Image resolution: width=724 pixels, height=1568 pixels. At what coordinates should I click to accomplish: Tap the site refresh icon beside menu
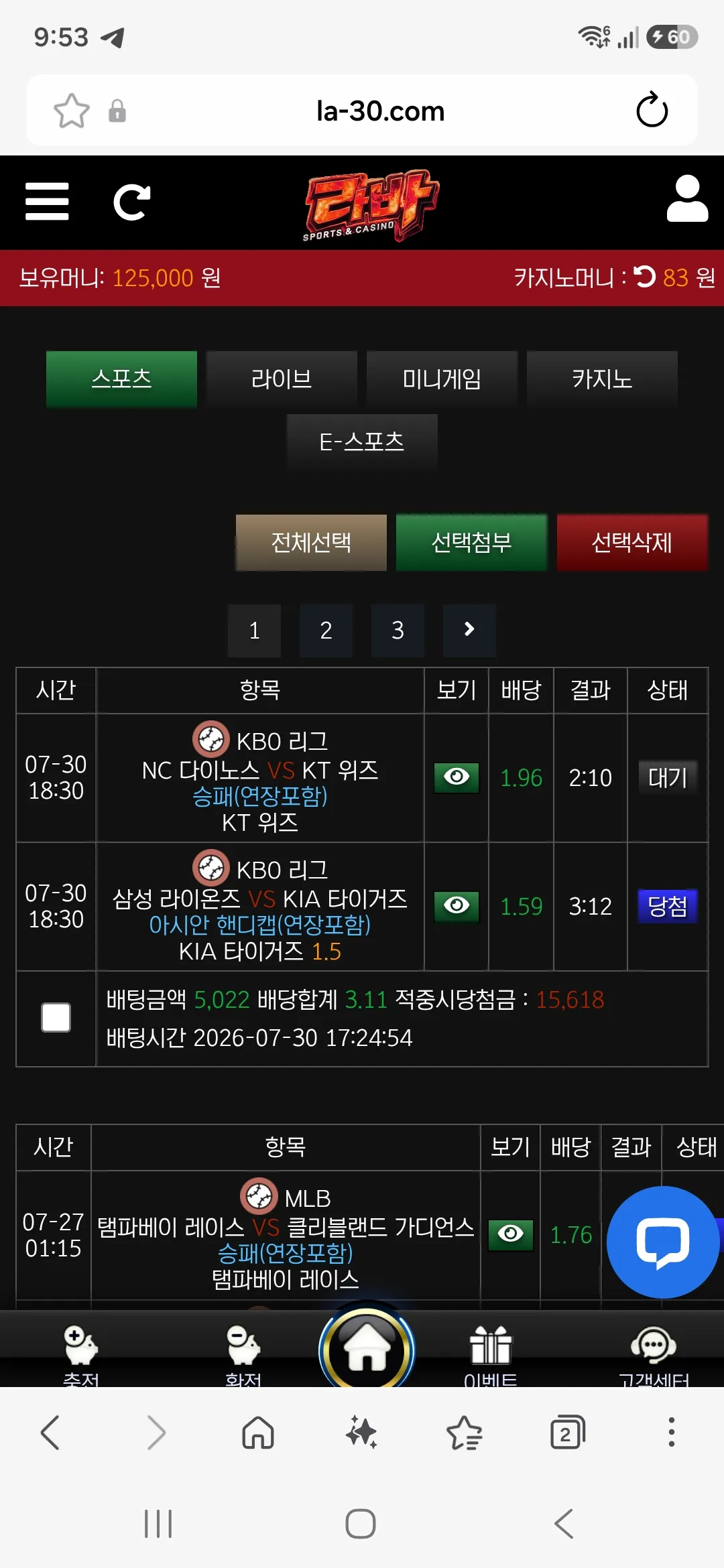click(x=132, y=202)
